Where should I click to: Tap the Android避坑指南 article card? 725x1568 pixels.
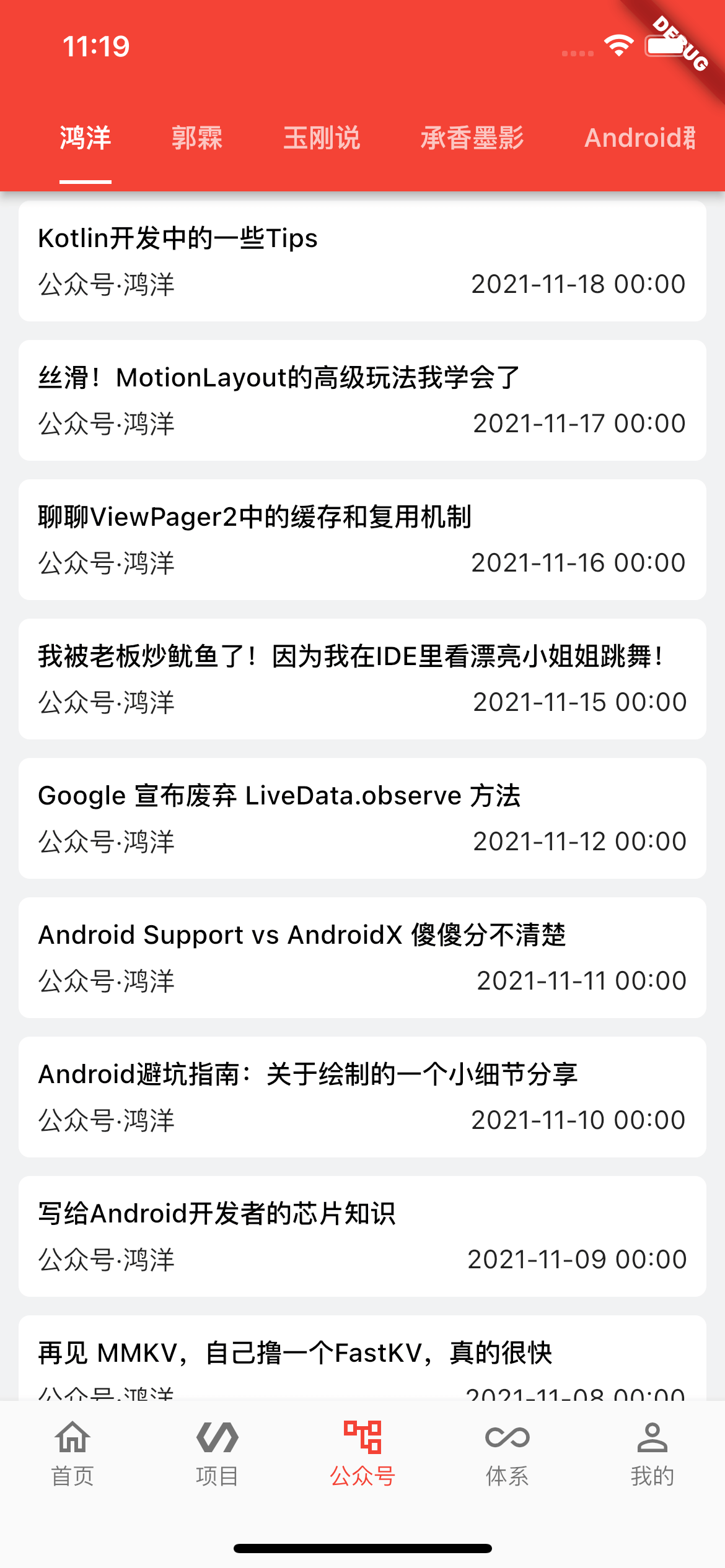tap(362, 1097)
